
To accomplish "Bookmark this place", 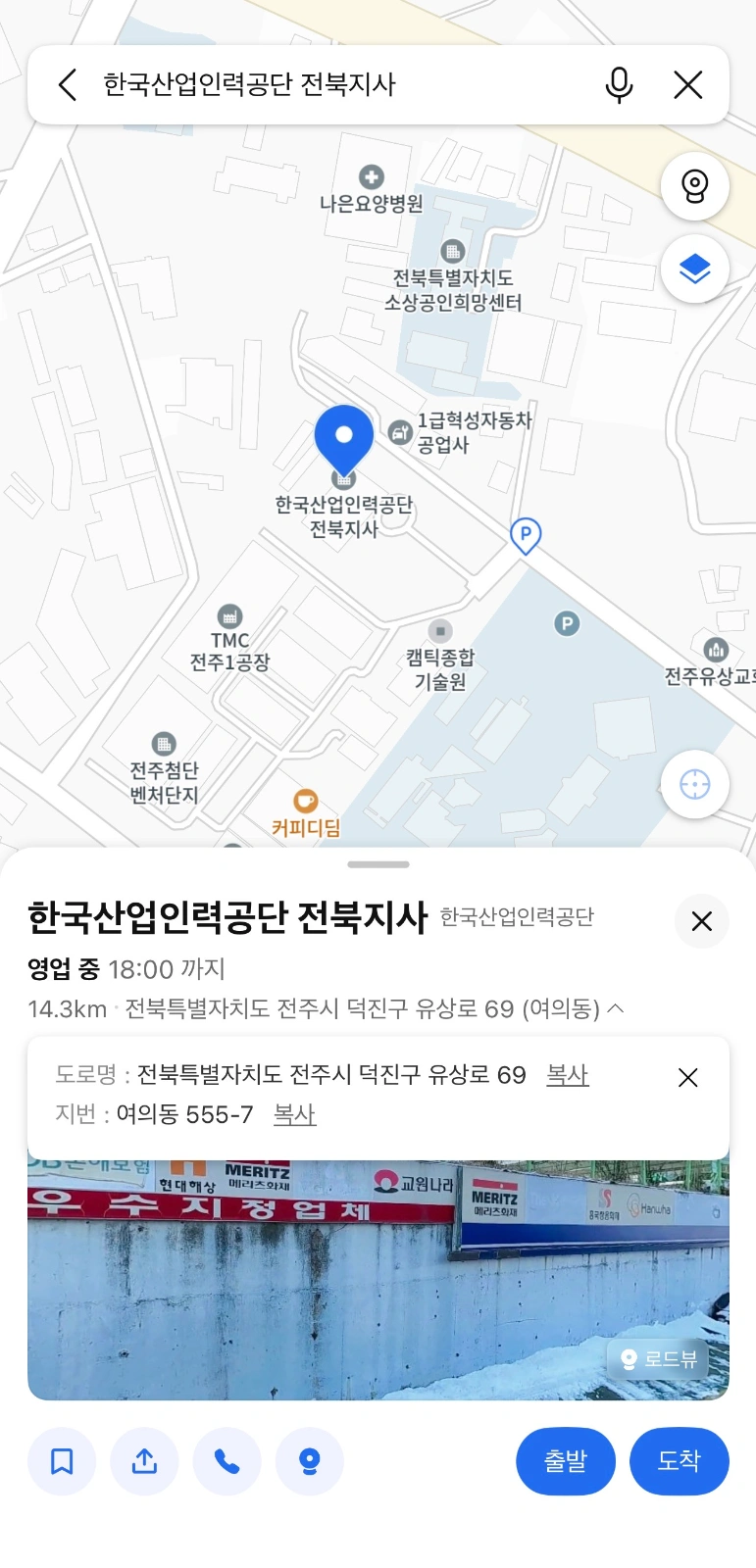I will pyautogui.click(x=62, y=1461).
